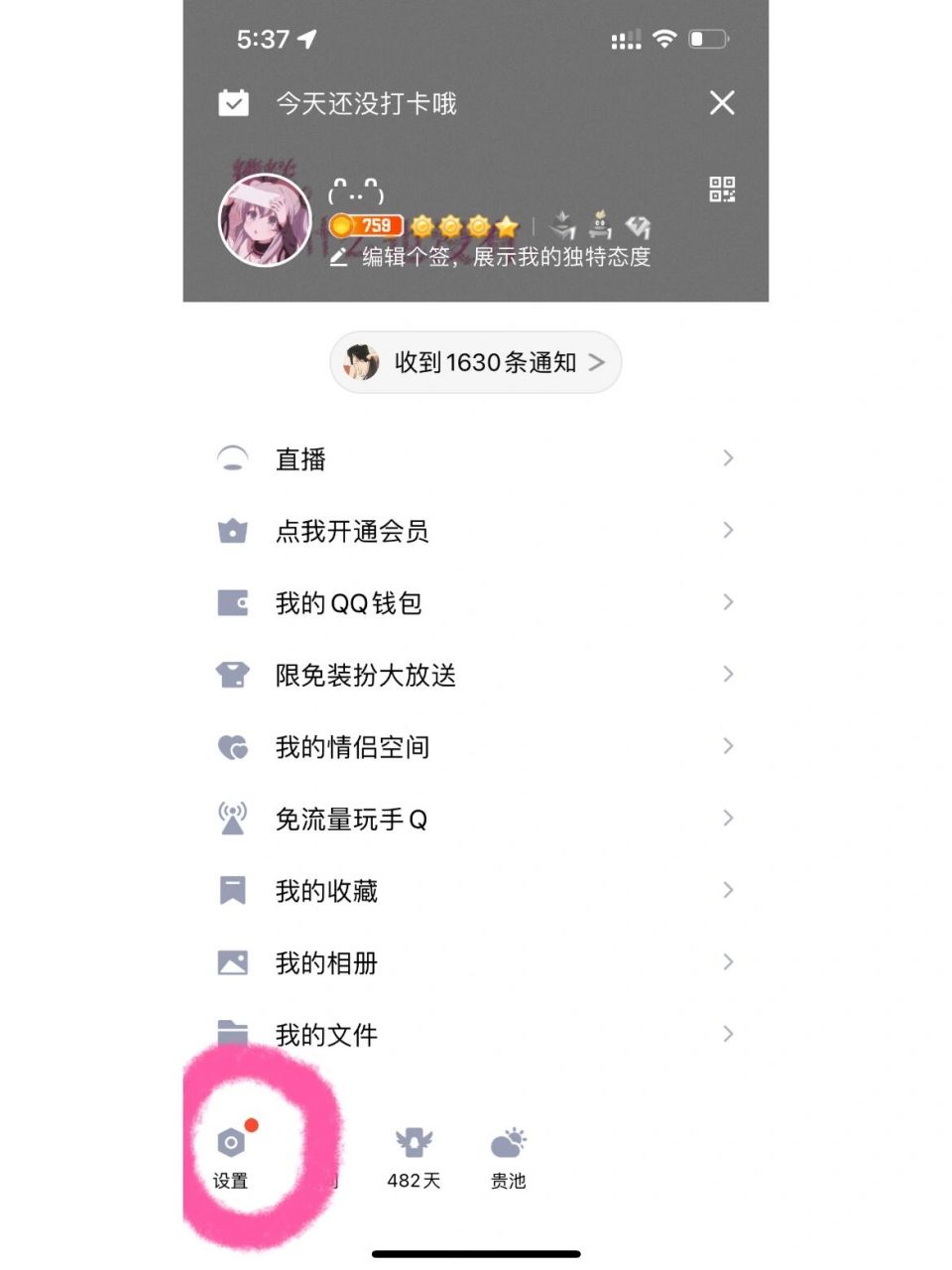Click the 我的相册 photo album icon
The height and width of the screenshot is (1270, 952).
[232, 962]
